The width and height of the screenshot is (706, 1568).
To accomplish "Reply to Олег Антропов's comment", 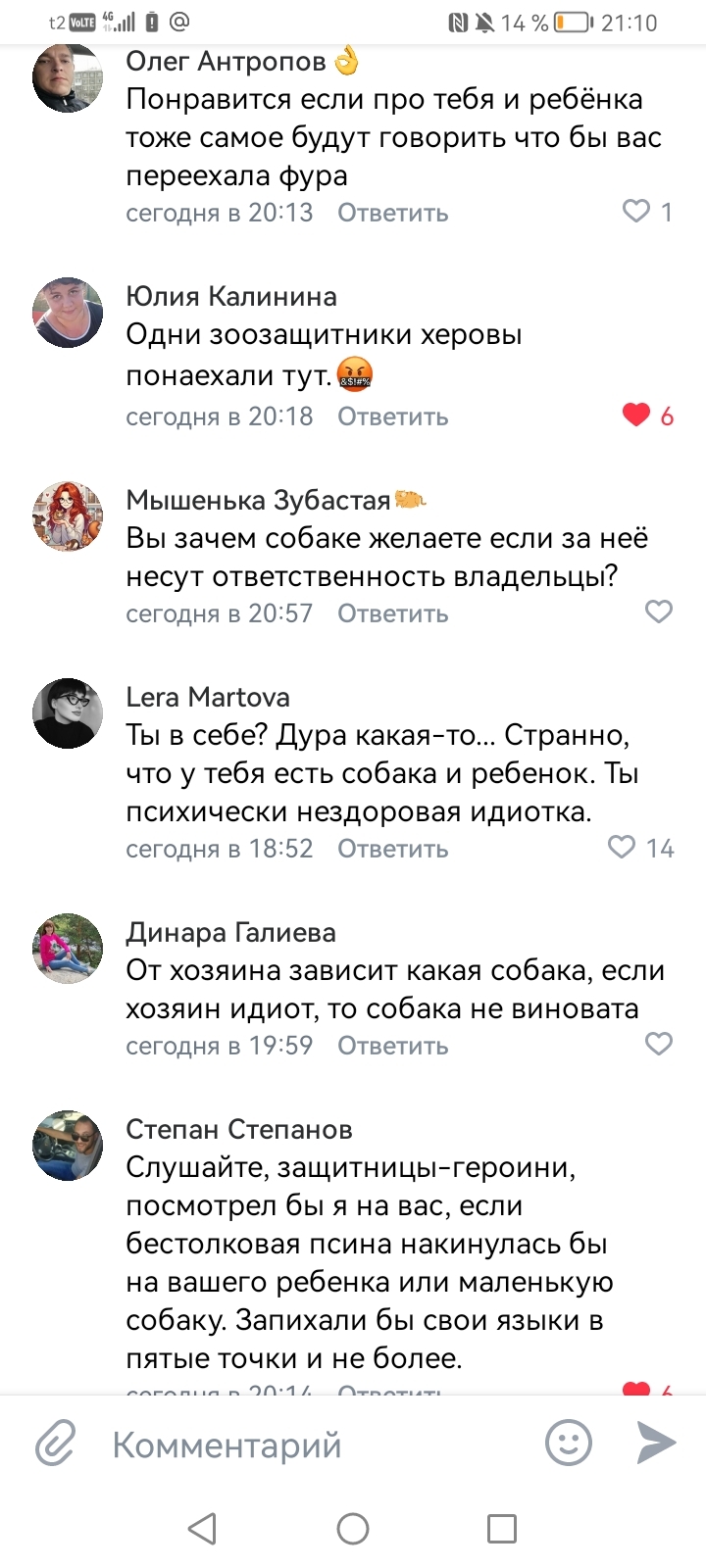I will [392, 213].
